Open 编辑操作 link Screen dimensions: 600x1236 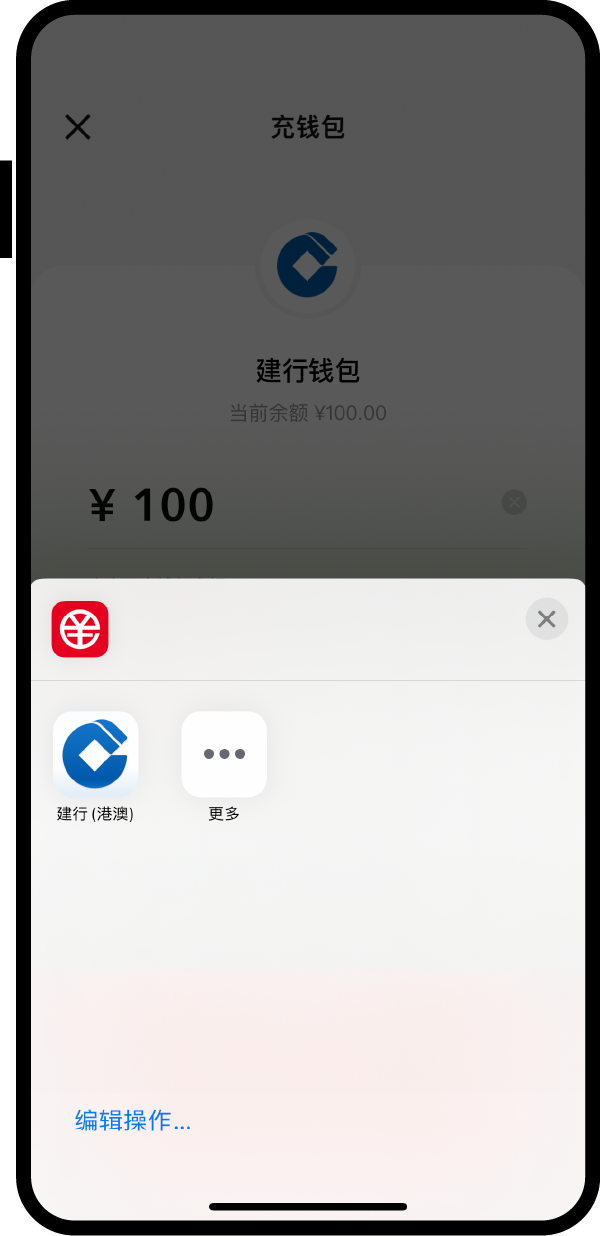click(133, 1121)
